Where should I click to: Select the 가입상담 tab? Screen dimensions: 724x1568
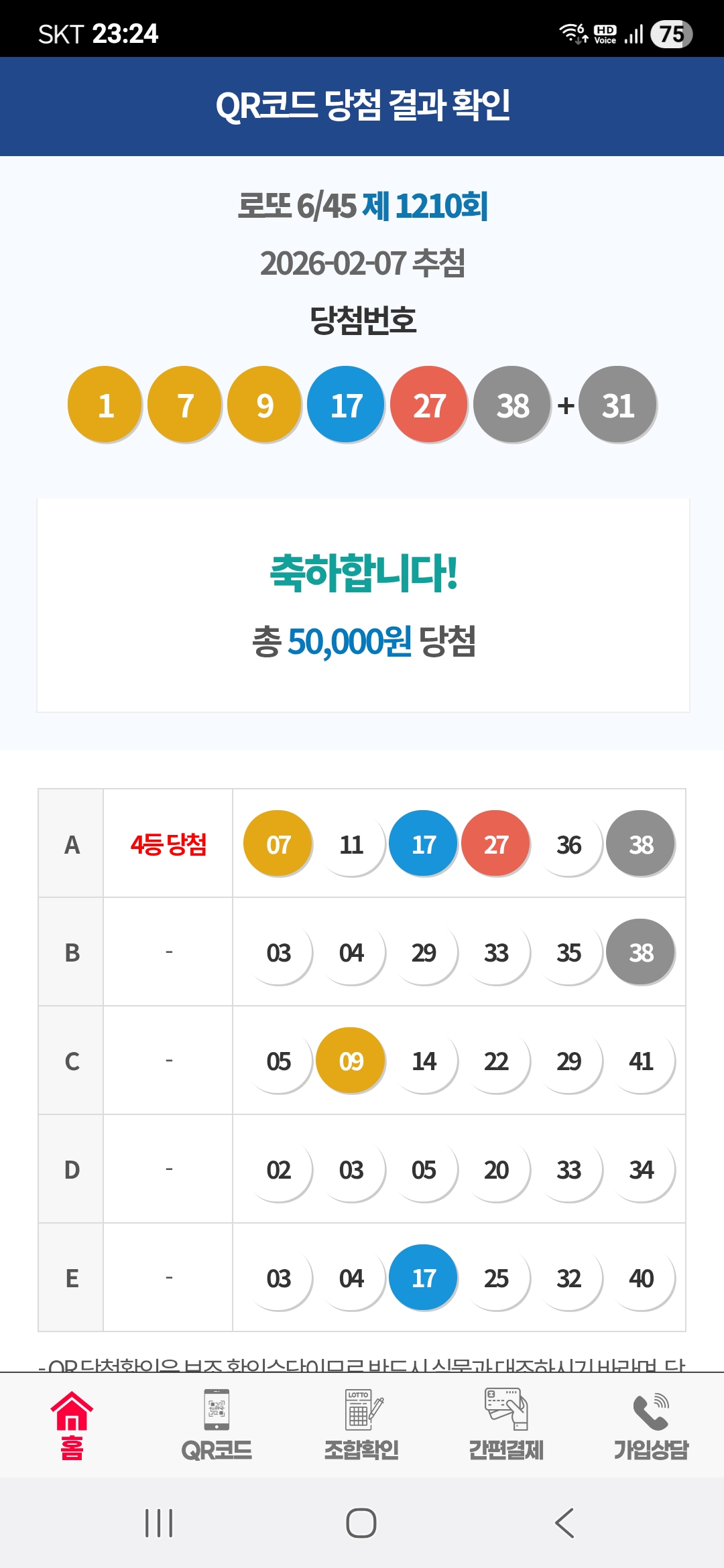(651, 1425)
